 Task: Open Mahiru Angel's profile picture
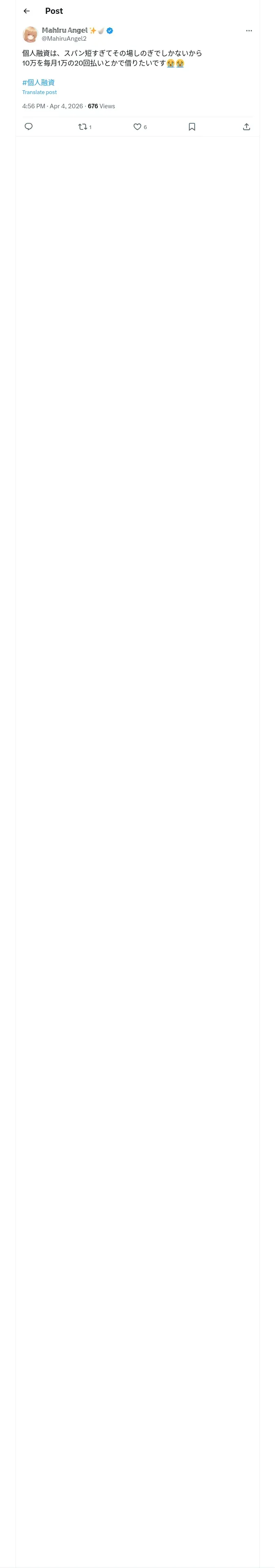(30, 34)
